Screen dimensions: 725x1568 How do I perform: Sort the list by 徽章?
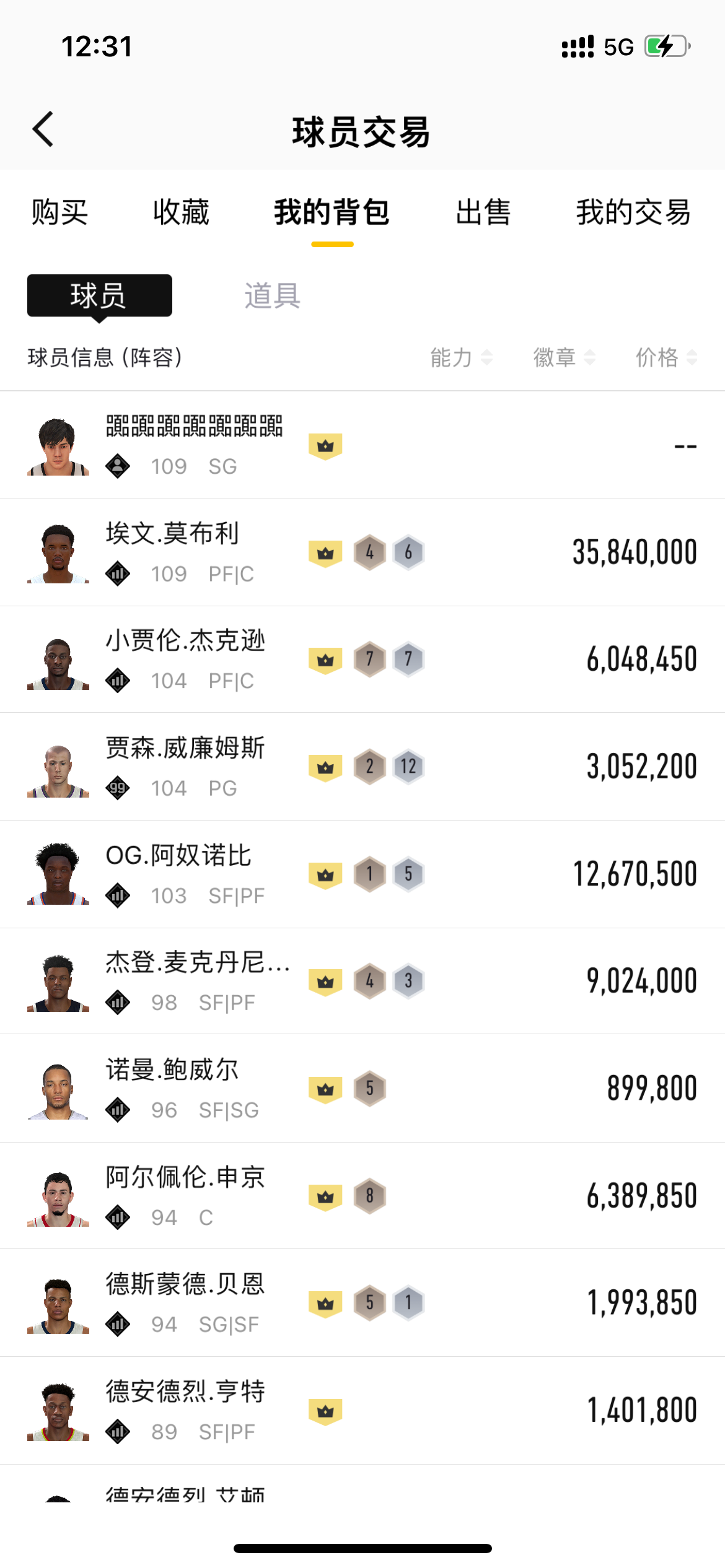[x=564, y=357]
